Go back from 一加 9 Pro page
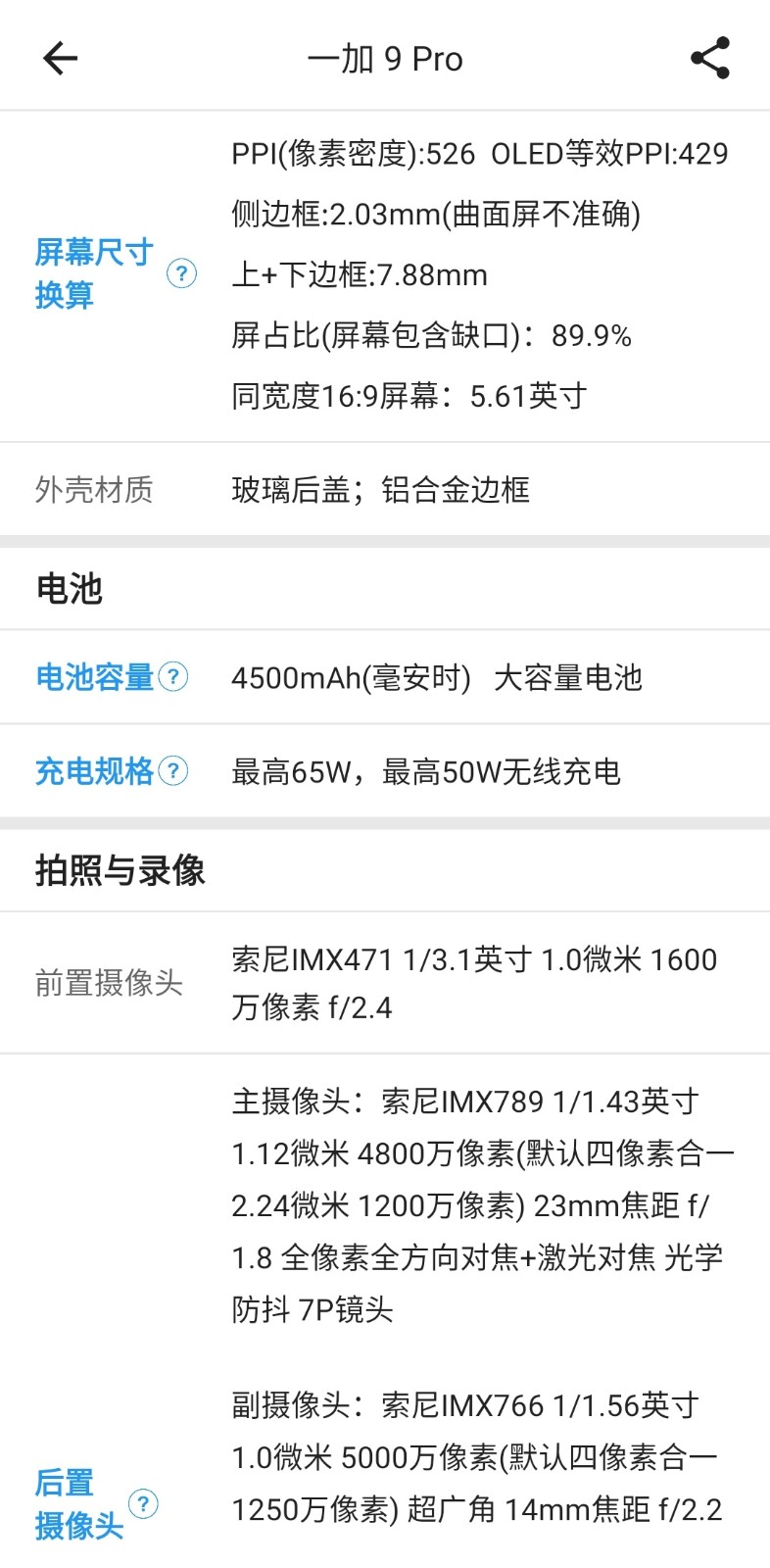 click(x=61, y=59)
